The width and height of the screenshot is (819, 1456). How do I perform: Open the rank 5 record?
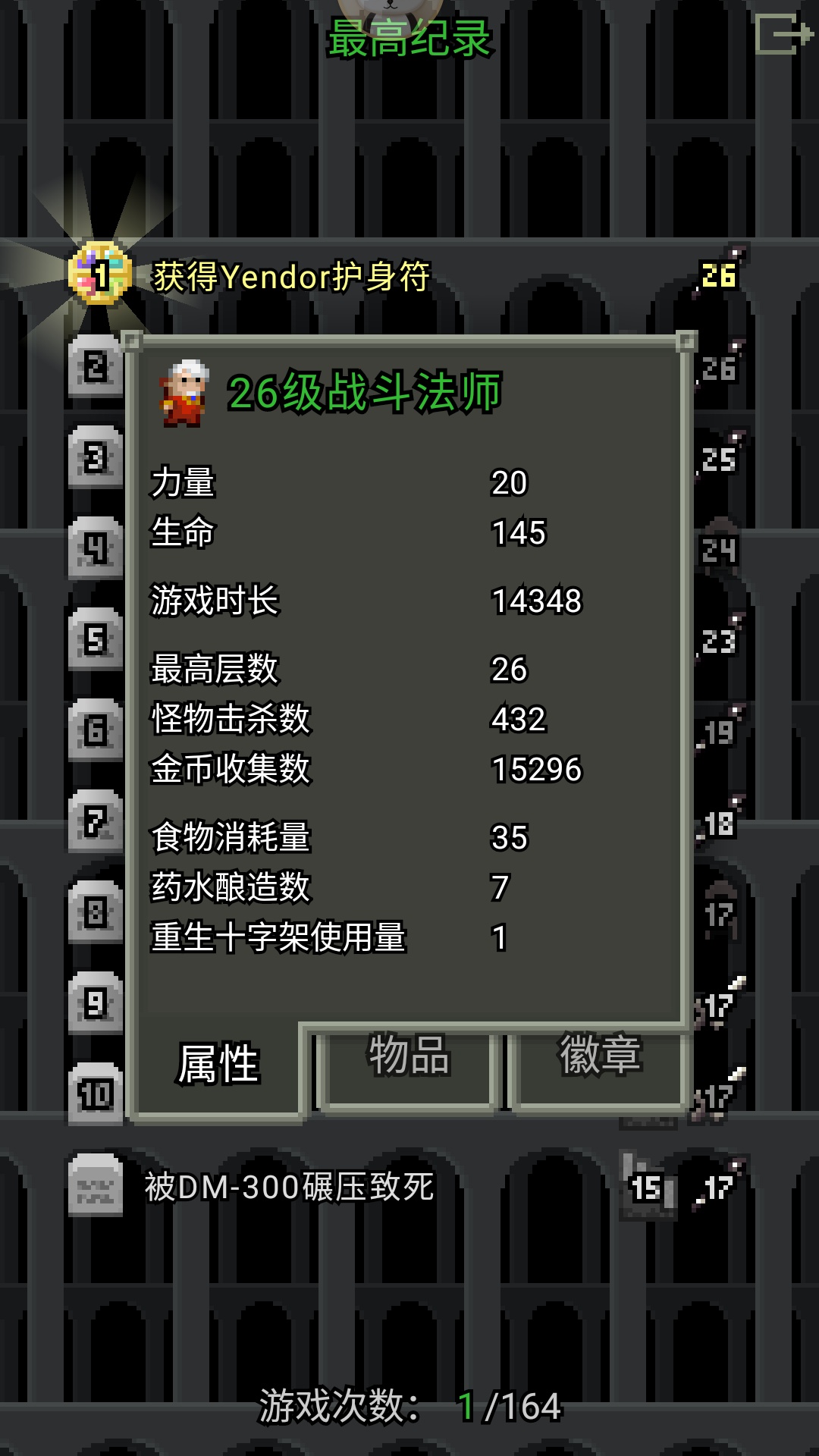[x=96, y=639]
